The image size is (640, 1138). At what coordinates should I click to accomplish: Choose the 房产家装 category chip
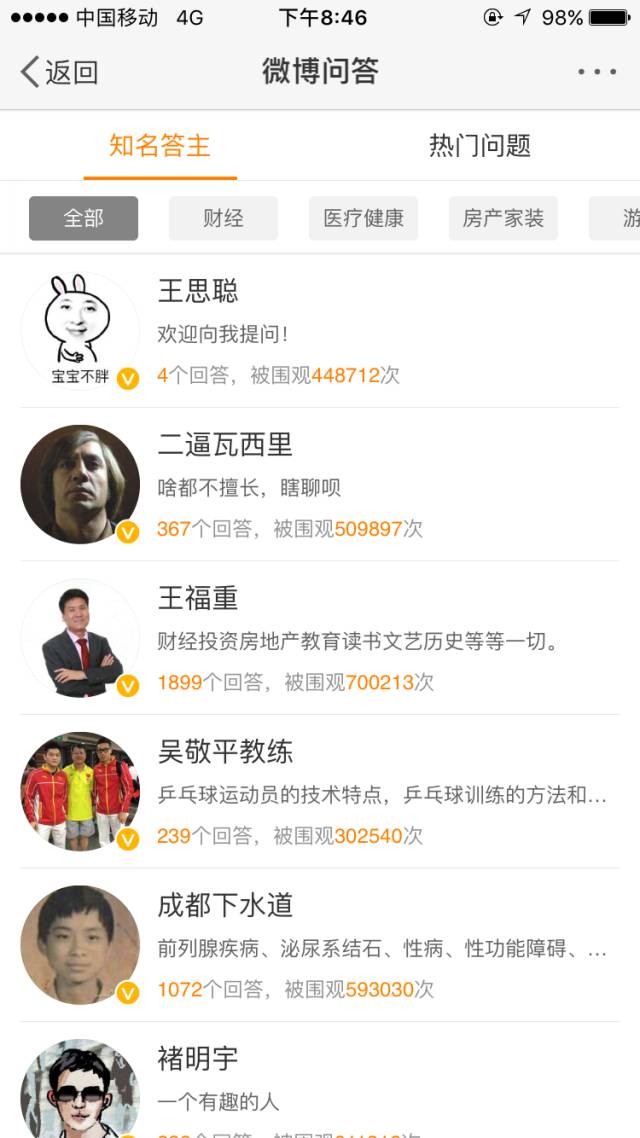click(x=503, y=218)
